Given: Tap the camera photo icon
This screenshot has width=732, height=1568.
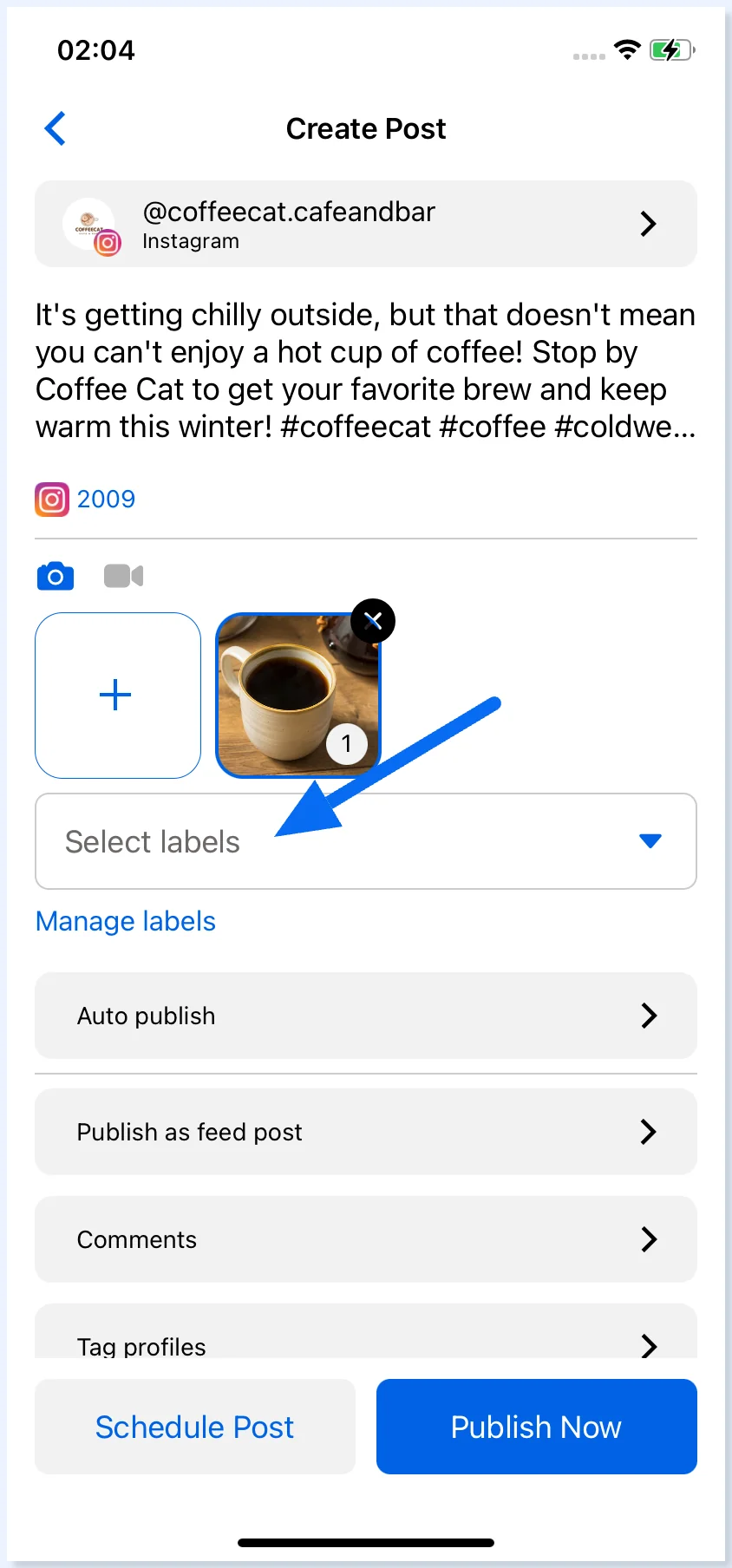Looking at the screenshot, I should (56, 576).
